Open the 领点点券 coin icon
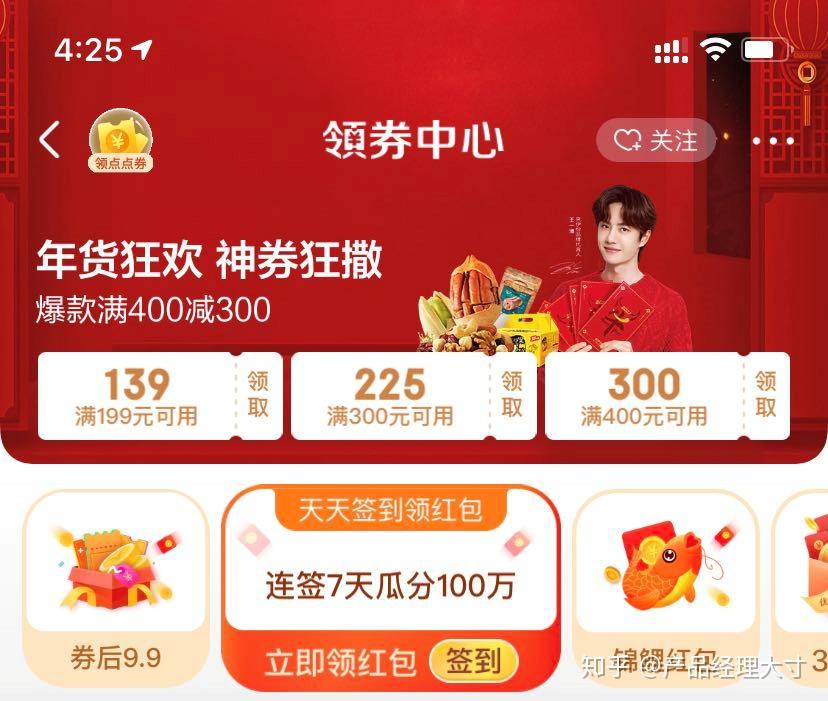Image resolution: width=828 pixels, height=701 pixels. click(x=121, y=141)
